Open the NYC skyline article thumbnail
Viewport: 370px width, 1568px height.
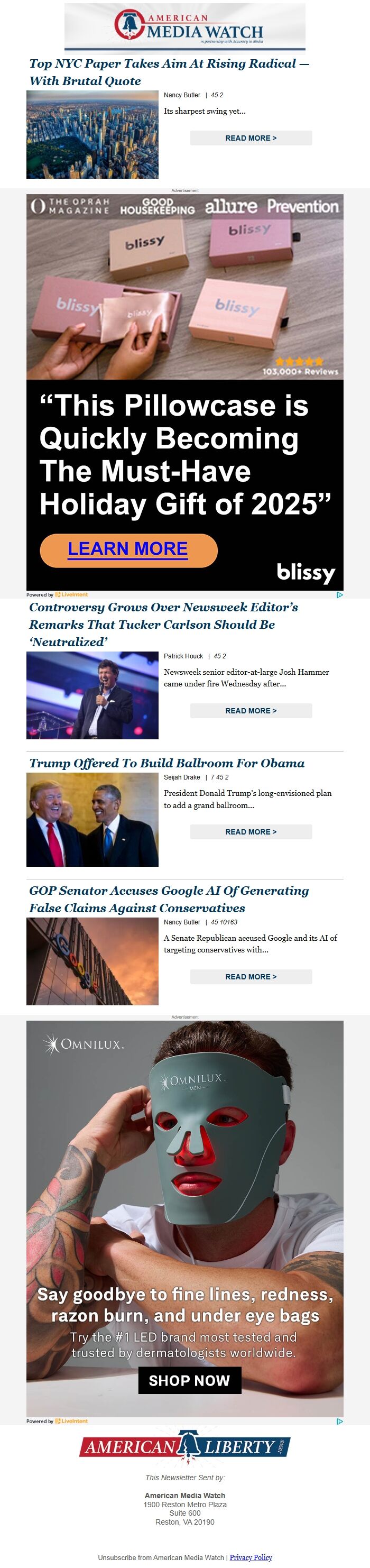(x=92, y=134)
